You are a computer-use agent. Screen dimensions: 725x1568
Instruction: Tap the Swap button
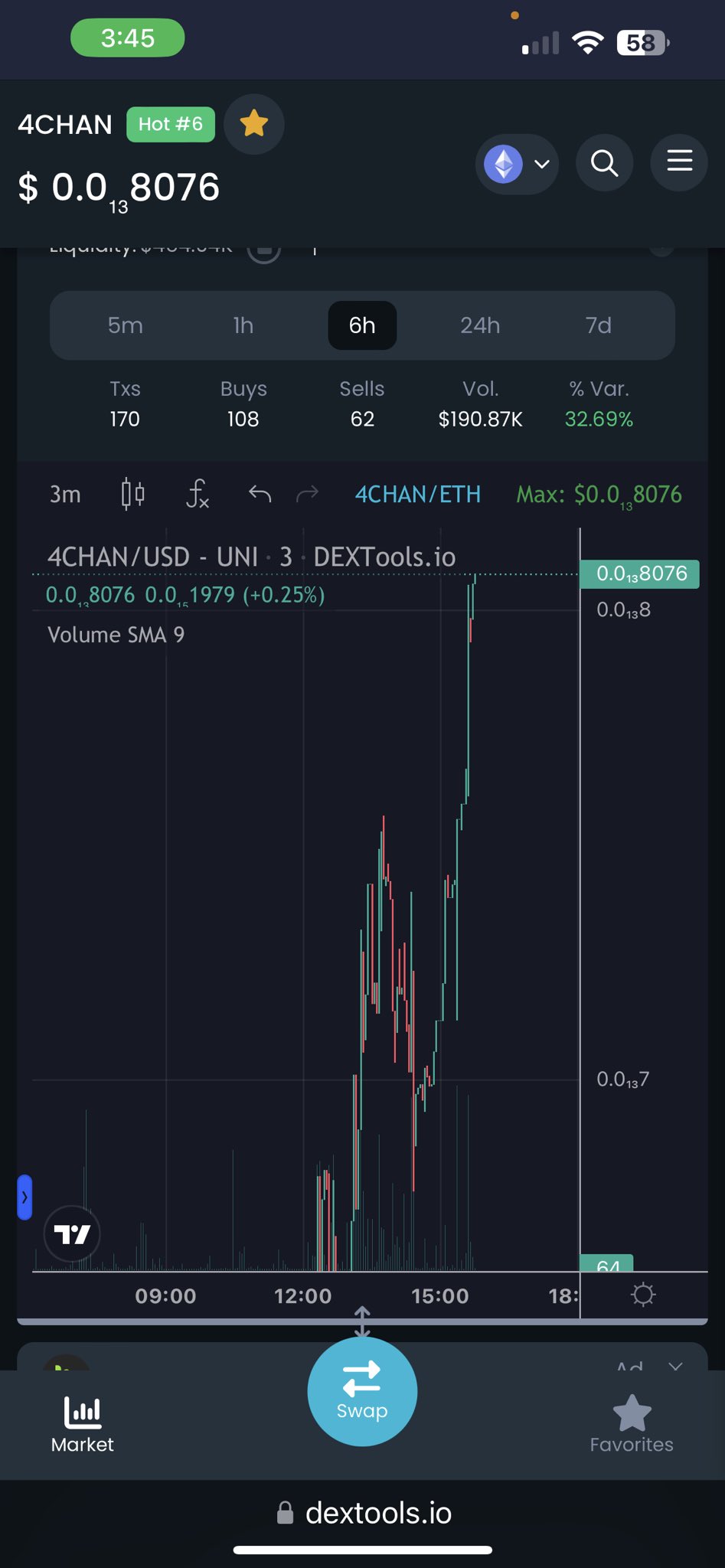(x=362, y=1391)
